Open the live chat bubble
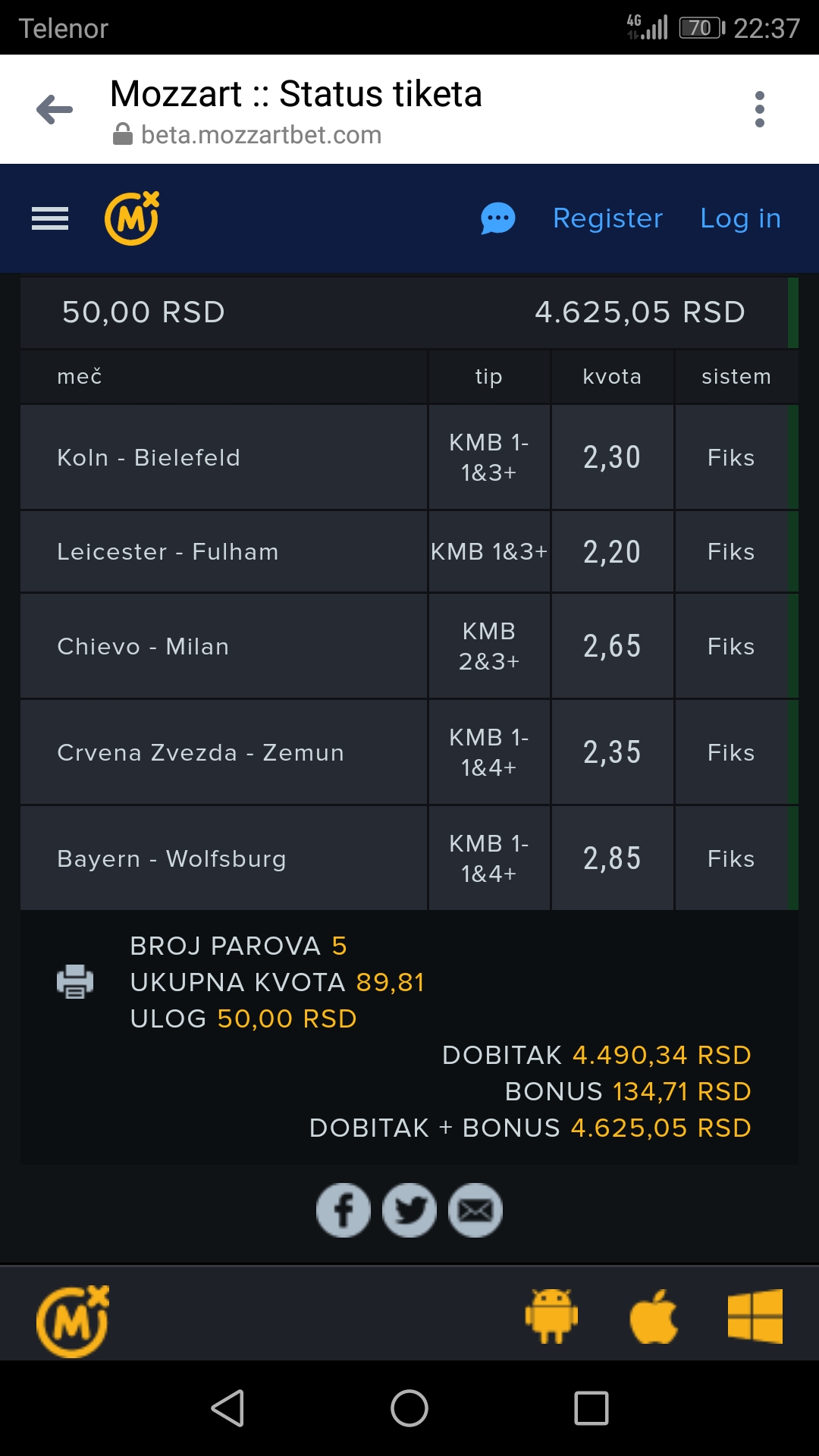Viewport: 819px width, 1456px height. point(498,218)
